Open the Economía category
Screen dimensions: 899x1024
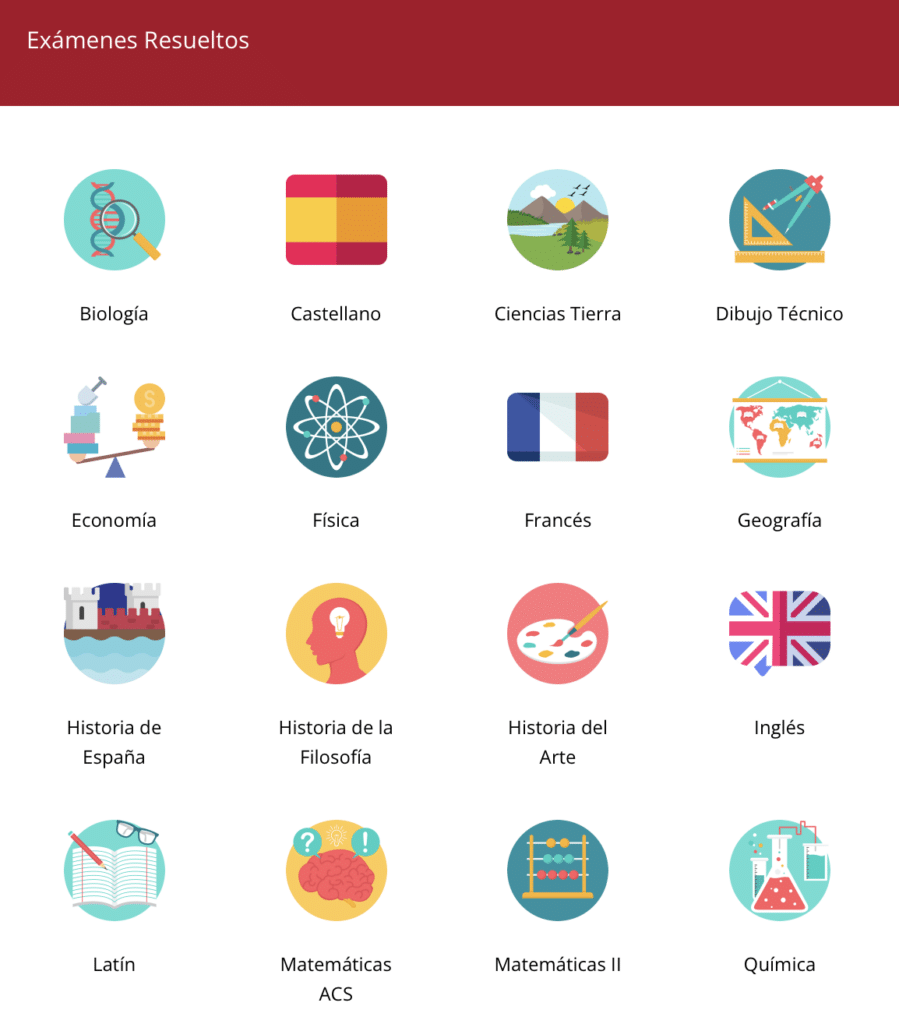[113, 427]
